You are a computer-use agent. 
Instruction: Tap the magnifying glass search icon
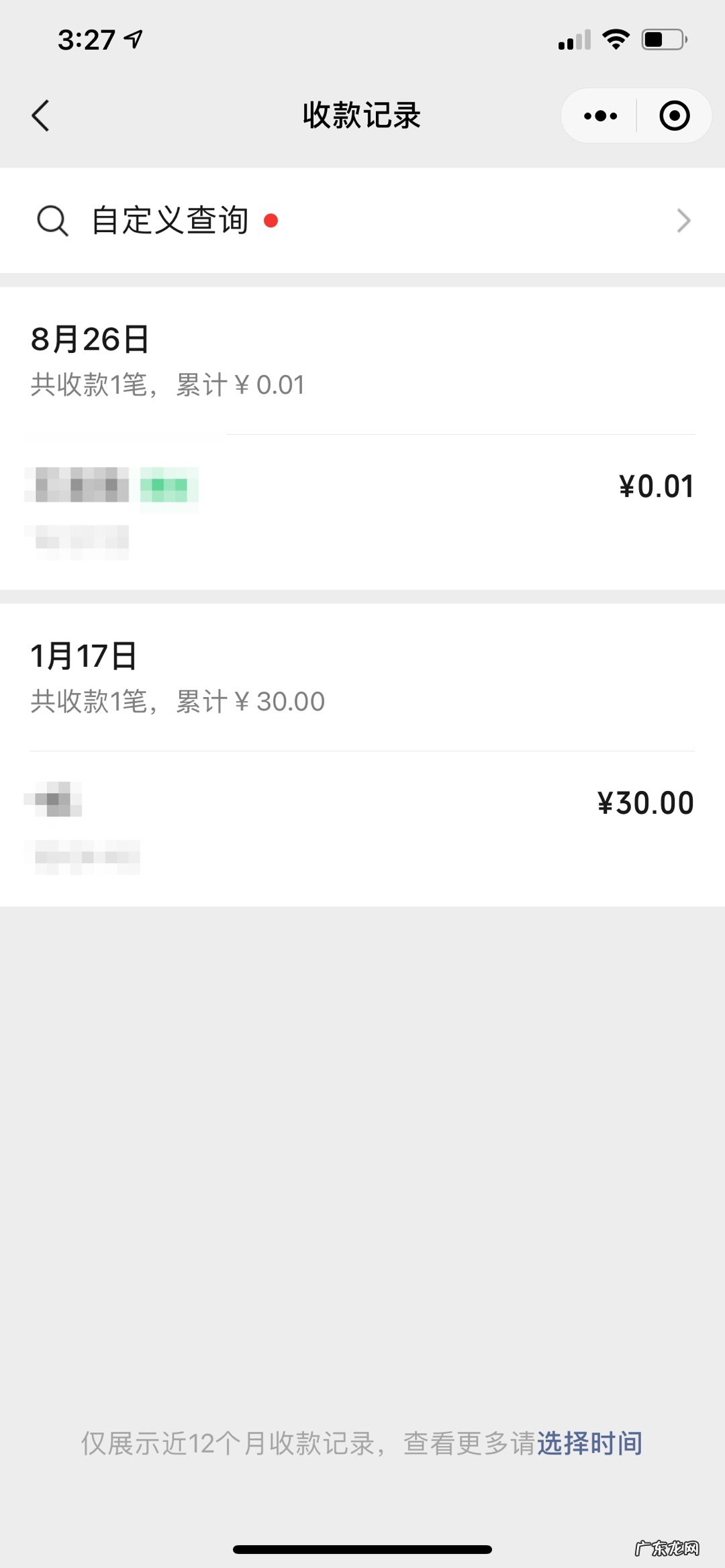coord(53,220)
